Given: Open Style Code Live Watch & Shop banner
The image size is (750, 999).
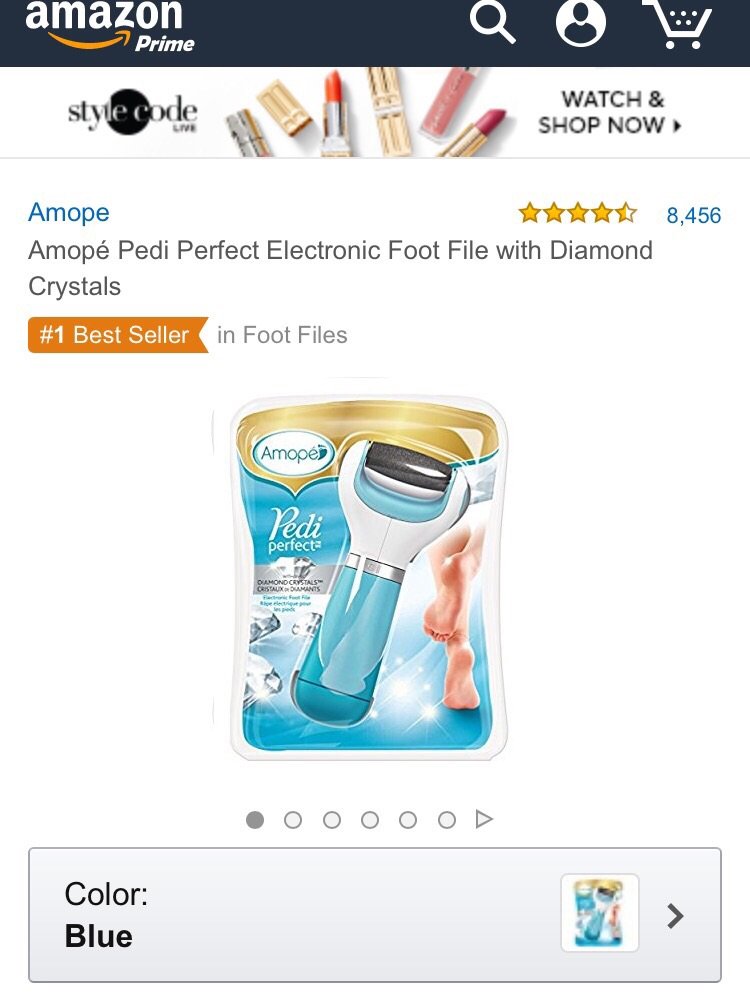Looking at the screenshot, I should coord(375,112).
